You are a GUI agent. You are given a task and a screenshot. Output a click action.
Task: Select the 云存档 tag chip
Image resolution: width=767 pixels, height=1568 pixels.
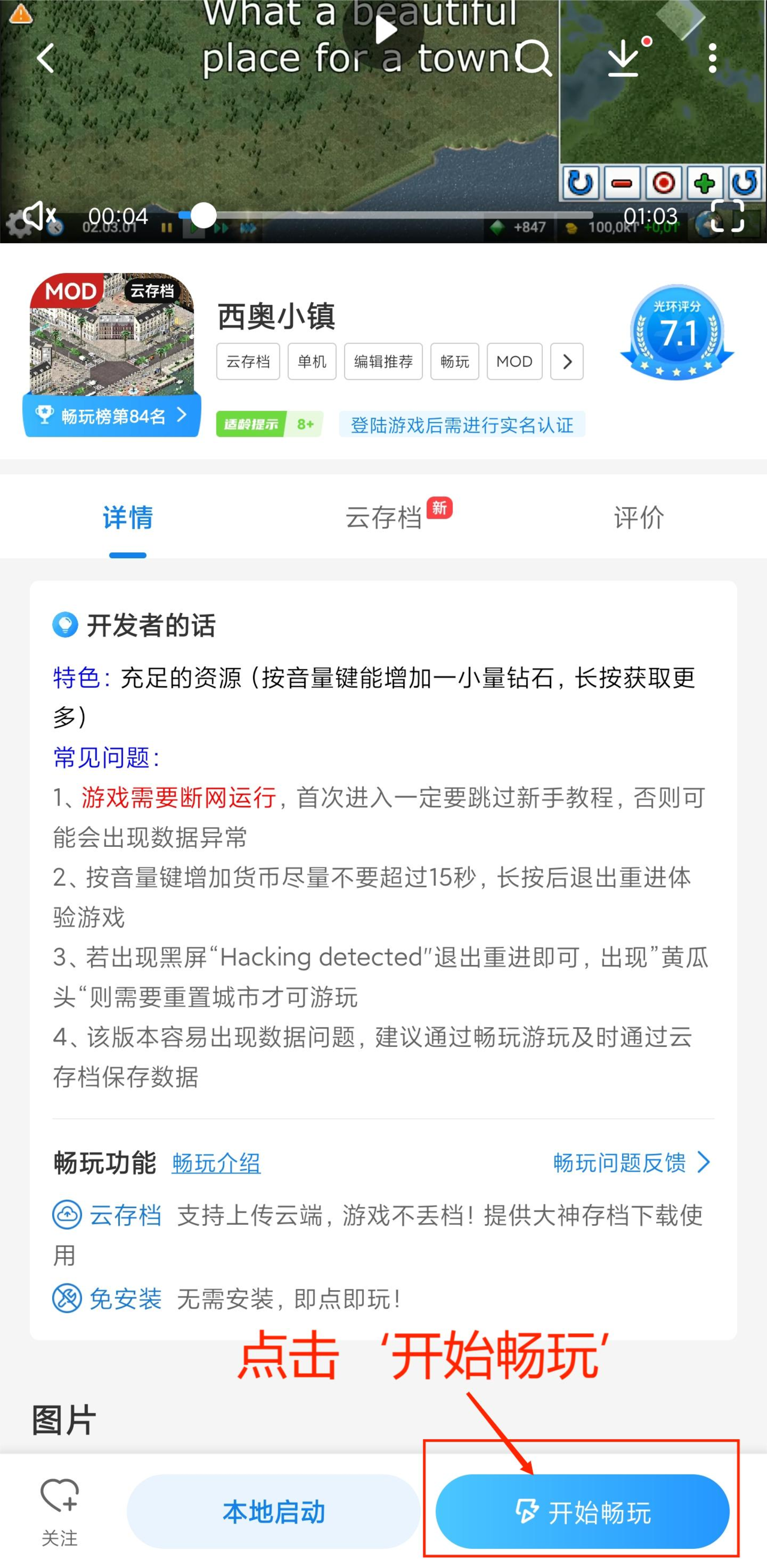[x=248, y=362]
